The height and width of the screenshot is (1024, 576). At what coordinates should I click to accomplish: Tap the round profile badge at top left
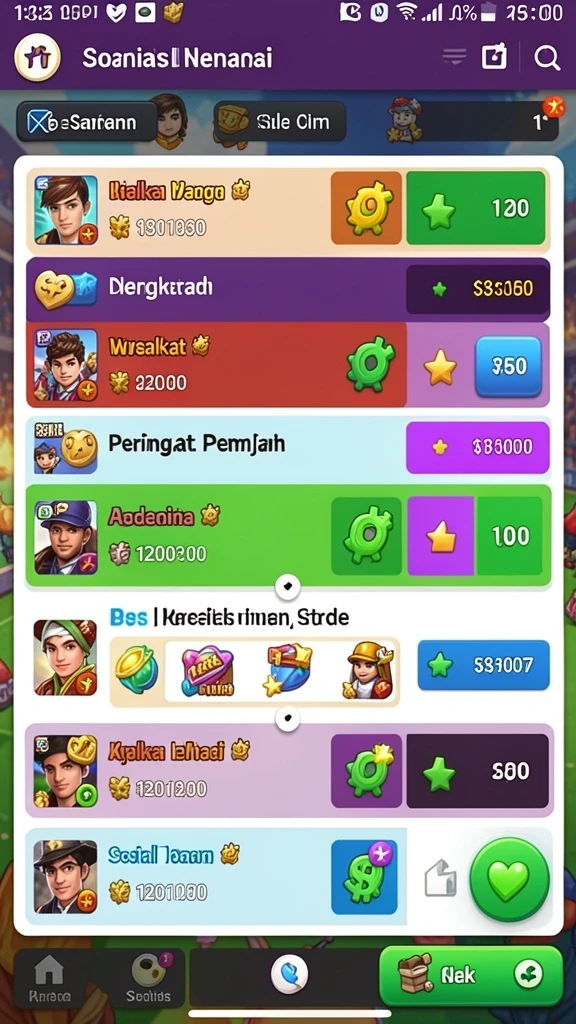(37, 57)
